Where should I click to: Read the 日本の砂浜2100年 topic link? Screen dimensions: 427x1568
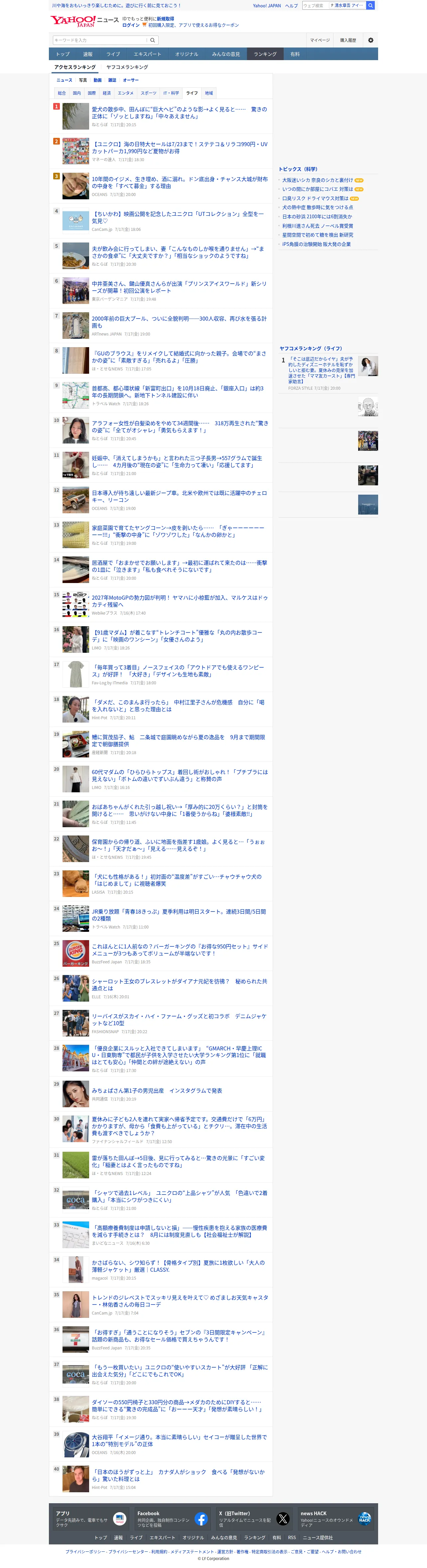click(317, 217)
